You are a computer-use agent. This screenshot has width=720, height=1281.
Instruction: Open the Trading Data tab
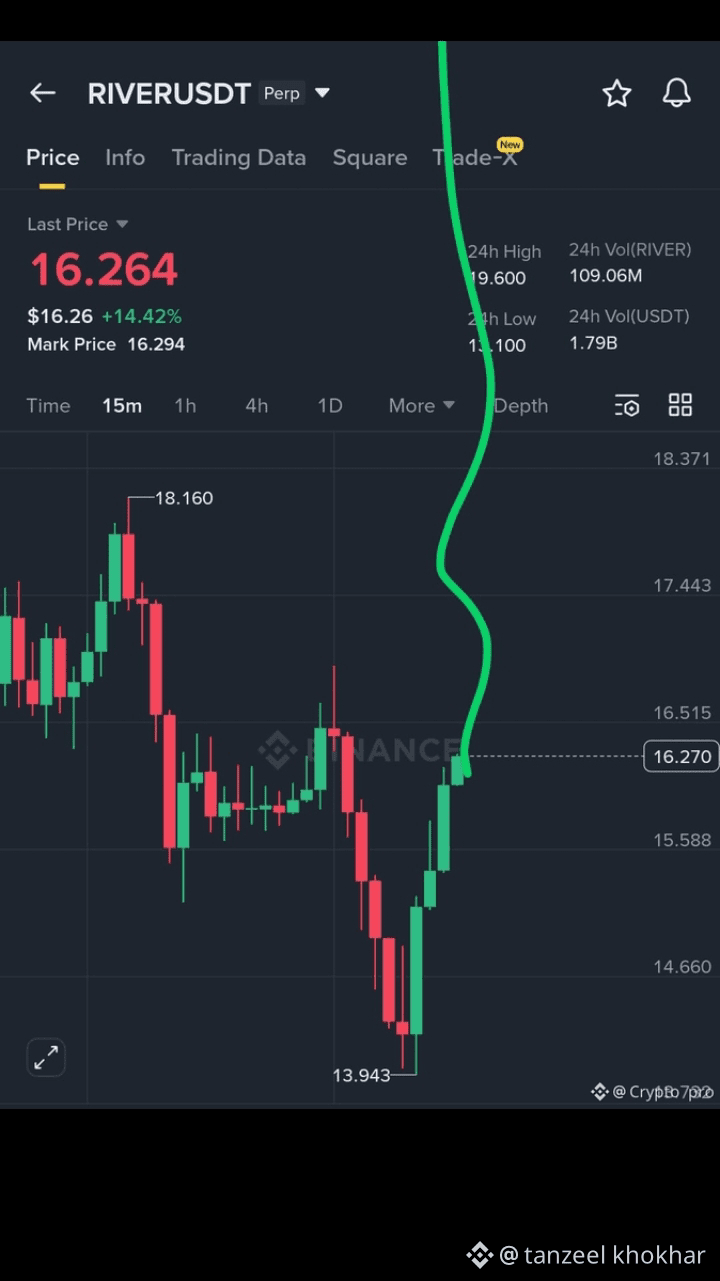(x=238, y=157)
